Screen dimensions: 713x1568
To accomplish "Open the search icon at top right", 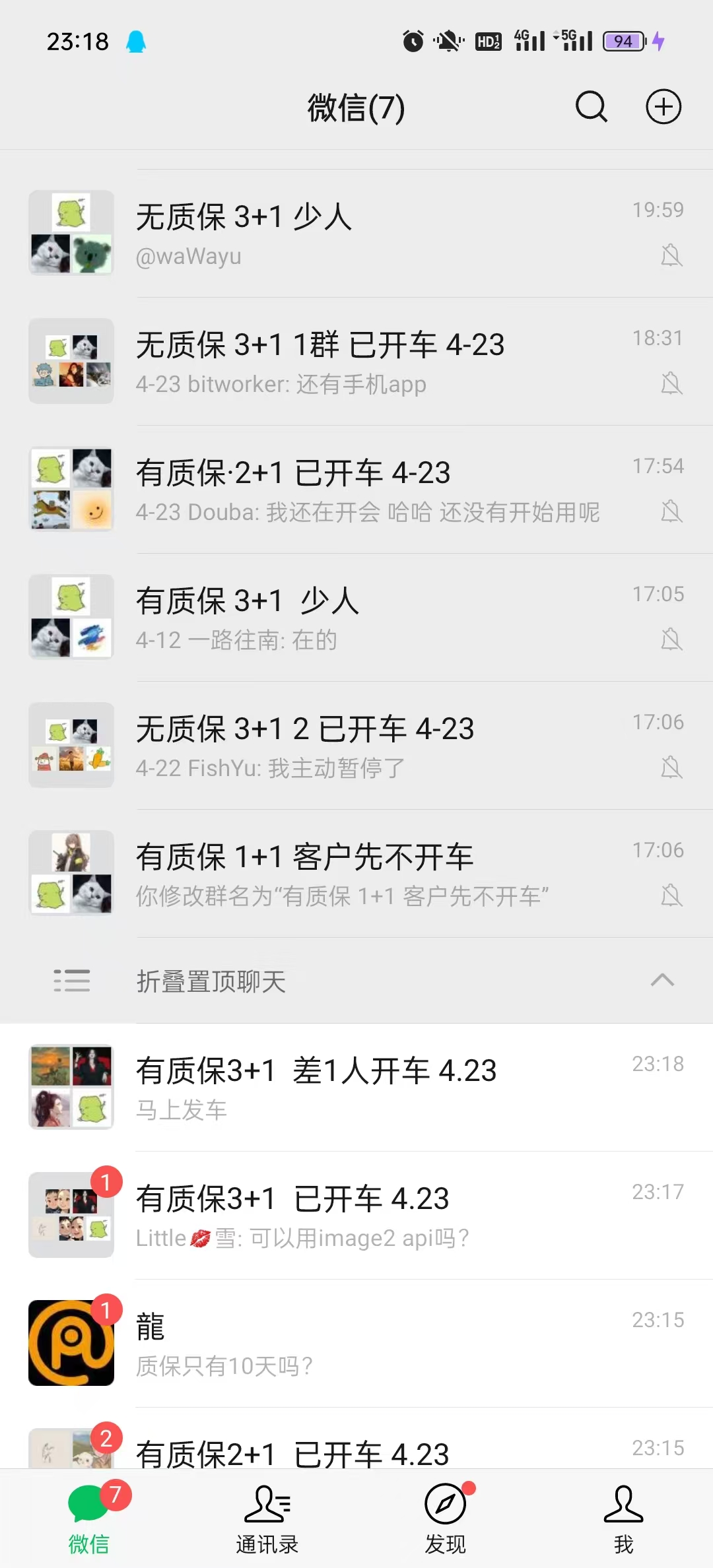I will (590, 107).
